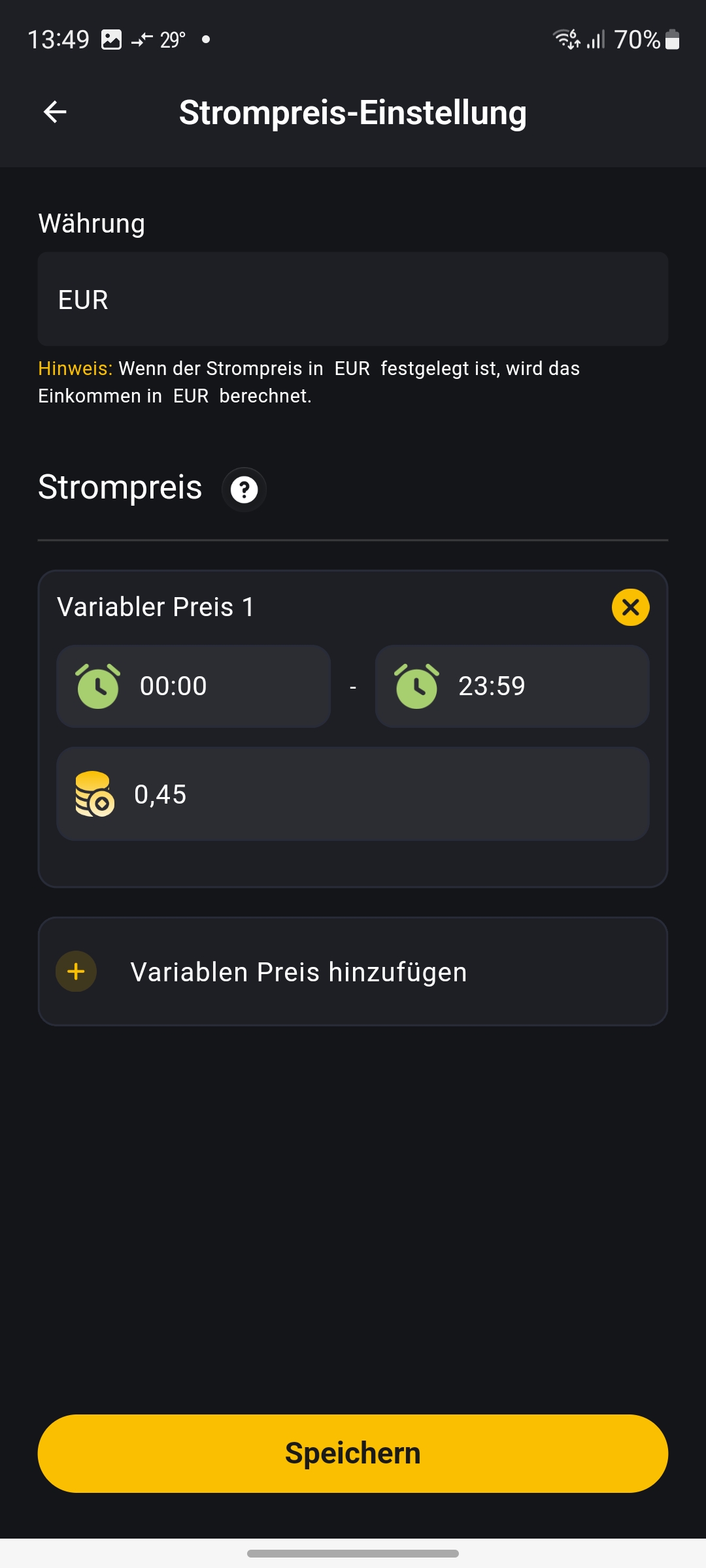The image size is (706, 1568).
Task: Edit the 0,45 price field
Action: [x=353, y=794]
